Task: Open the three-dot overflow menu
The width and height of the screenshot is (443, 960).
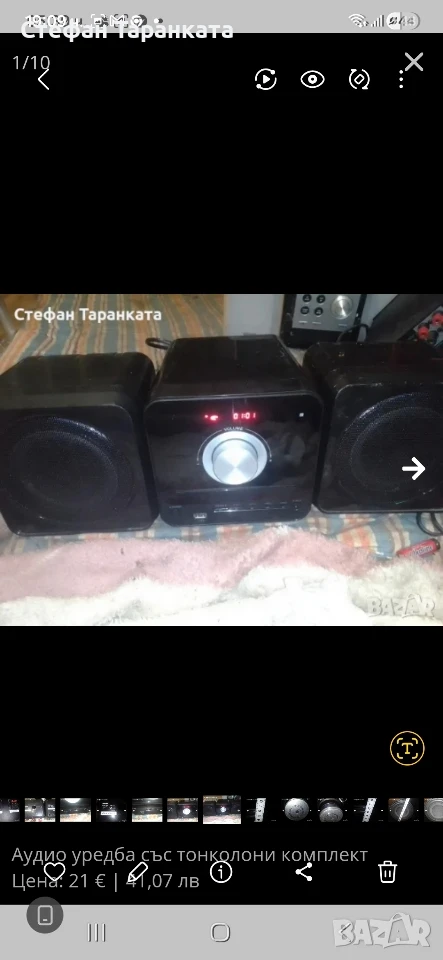Action: click(401, 80)
